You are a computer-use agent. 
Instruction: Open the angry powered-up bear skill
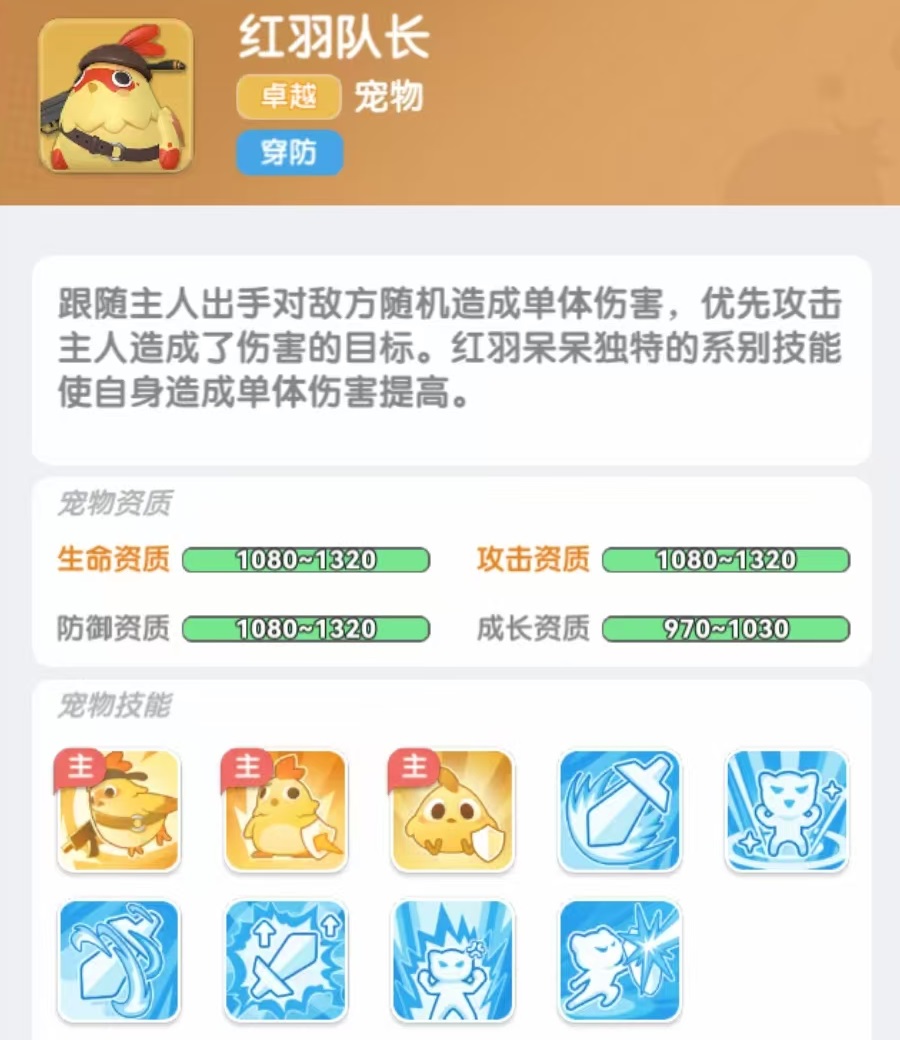[452, 960]
